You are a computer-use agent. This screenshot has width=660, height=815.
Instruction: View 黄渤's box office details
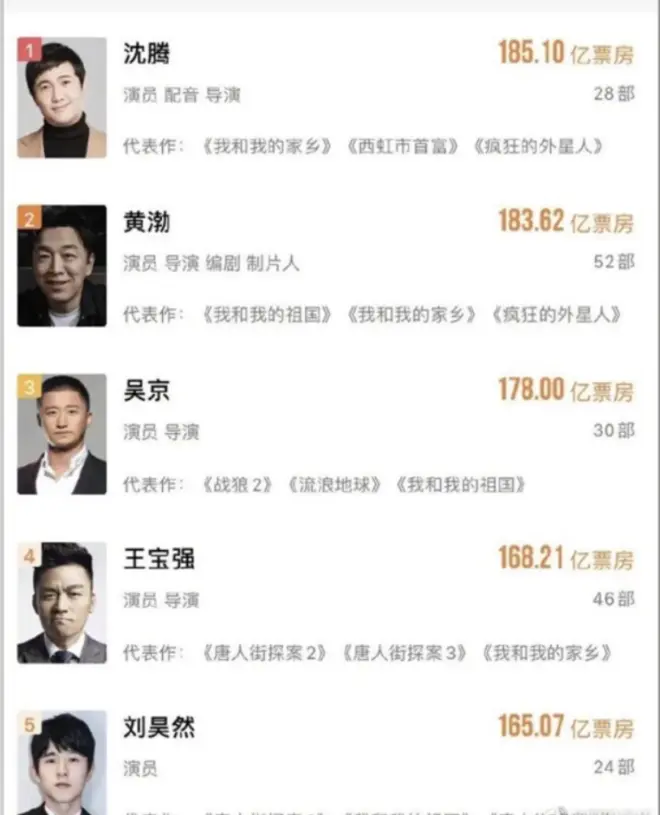point(565,222)
